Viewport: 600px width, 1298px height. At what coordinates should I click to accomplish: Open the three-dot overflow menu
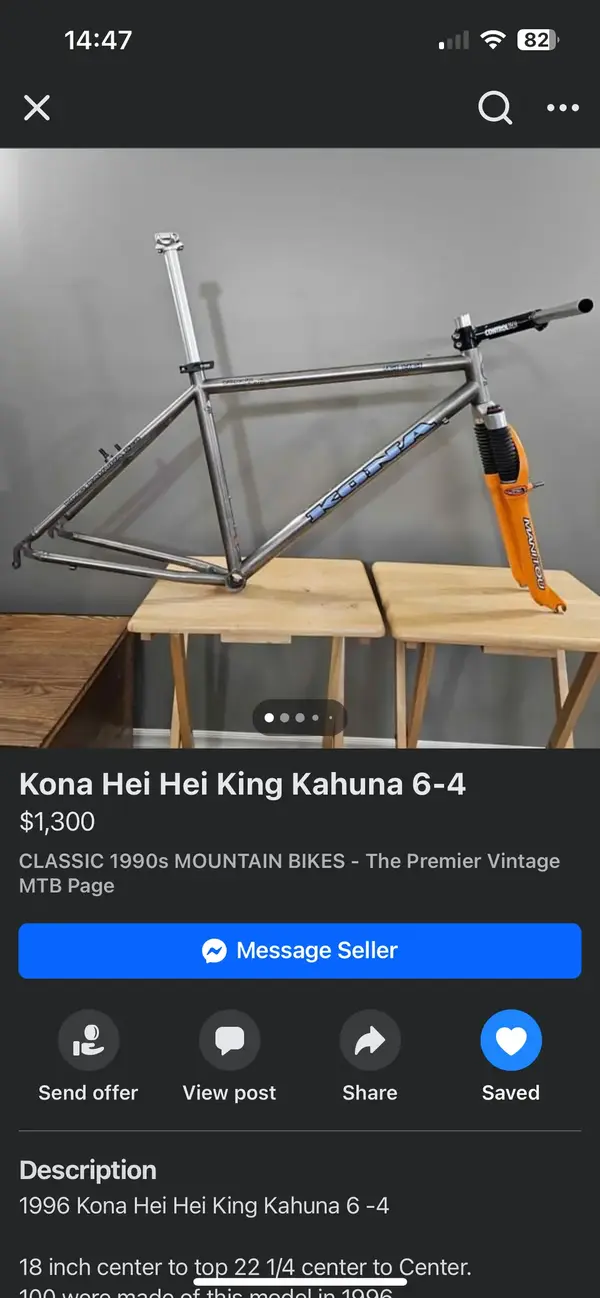[x=563, y=108]
